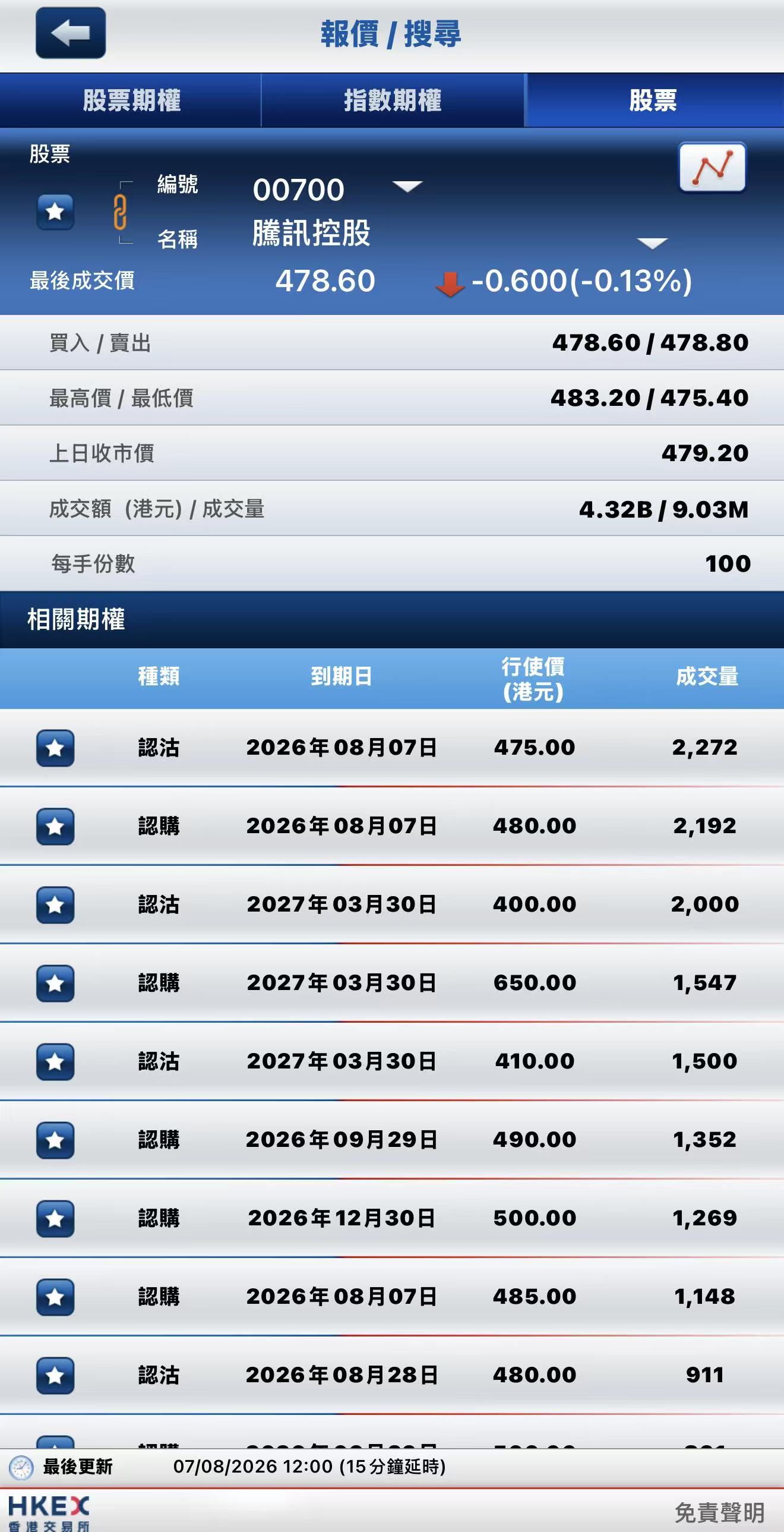Open the 認沽 option with strike 475.00

pos(393,748)
